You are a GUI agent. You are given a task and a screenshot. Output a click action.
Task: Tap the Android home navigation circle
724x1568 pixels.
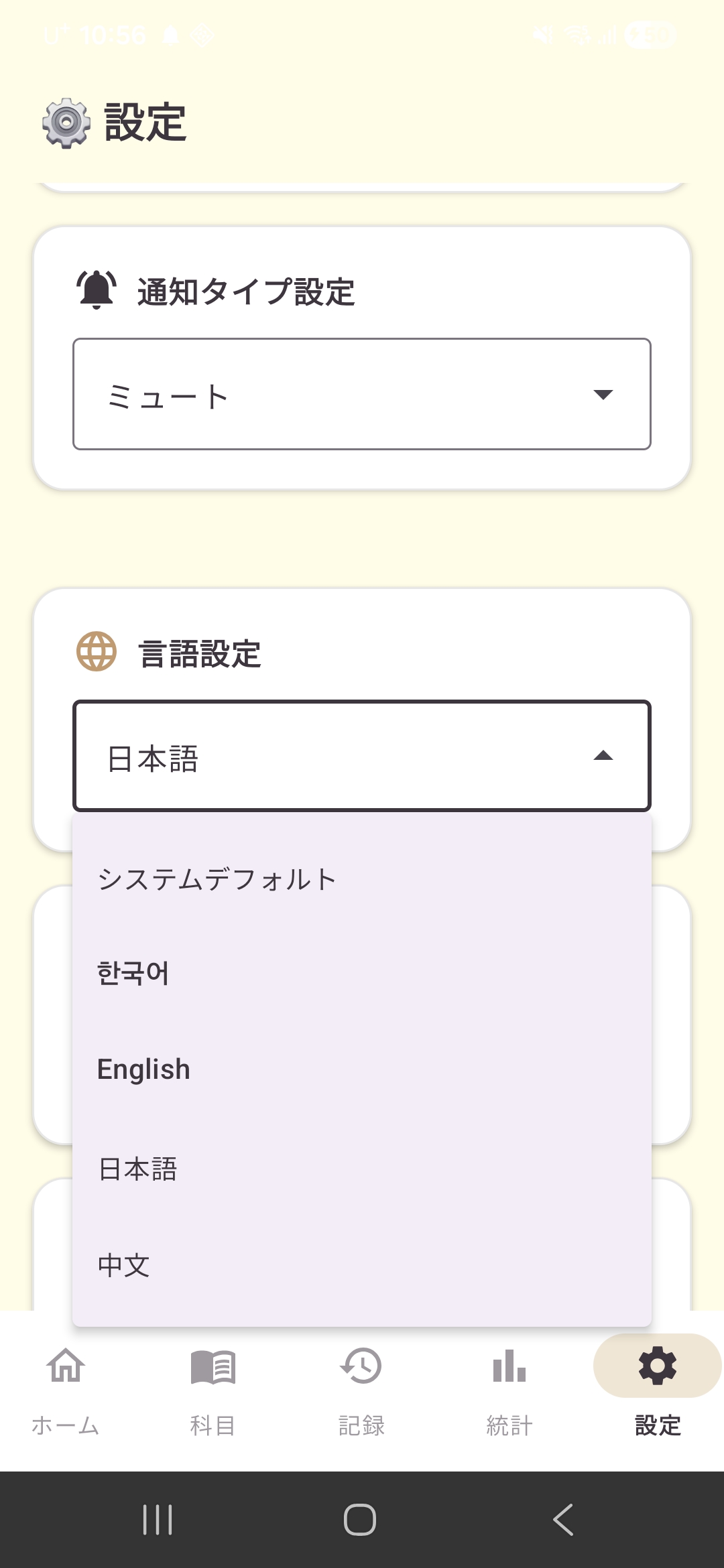[x=361, y=1519]
